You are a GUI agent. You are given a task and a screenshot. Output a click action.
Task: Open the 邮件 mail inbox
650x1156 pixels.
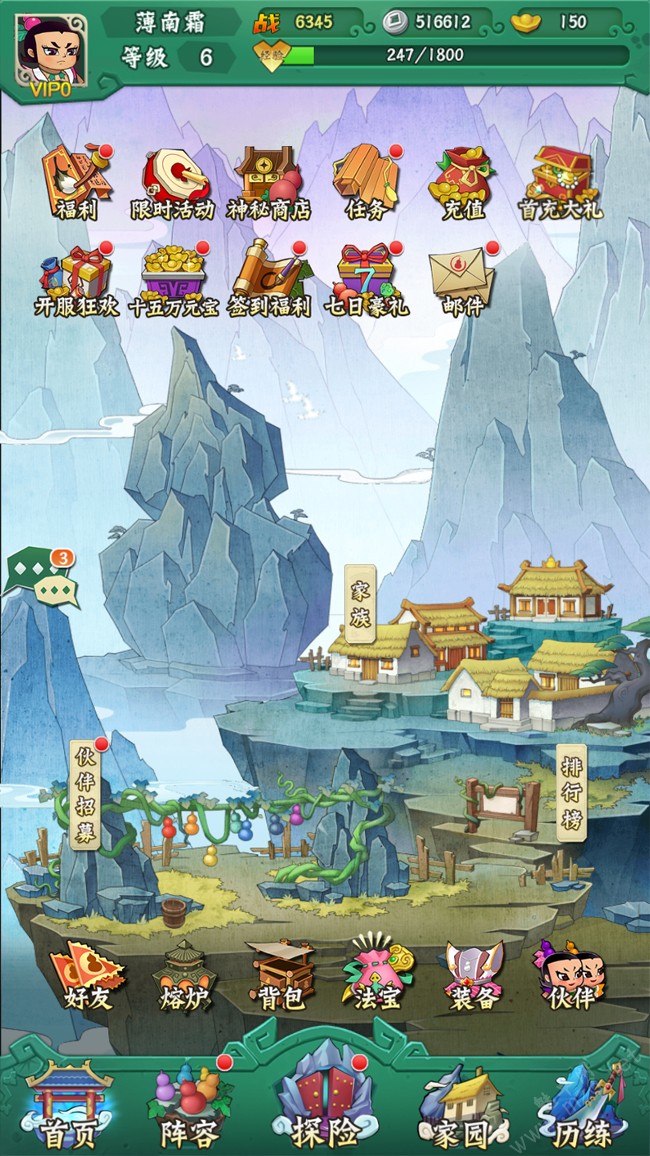click(x=462, y=280)
